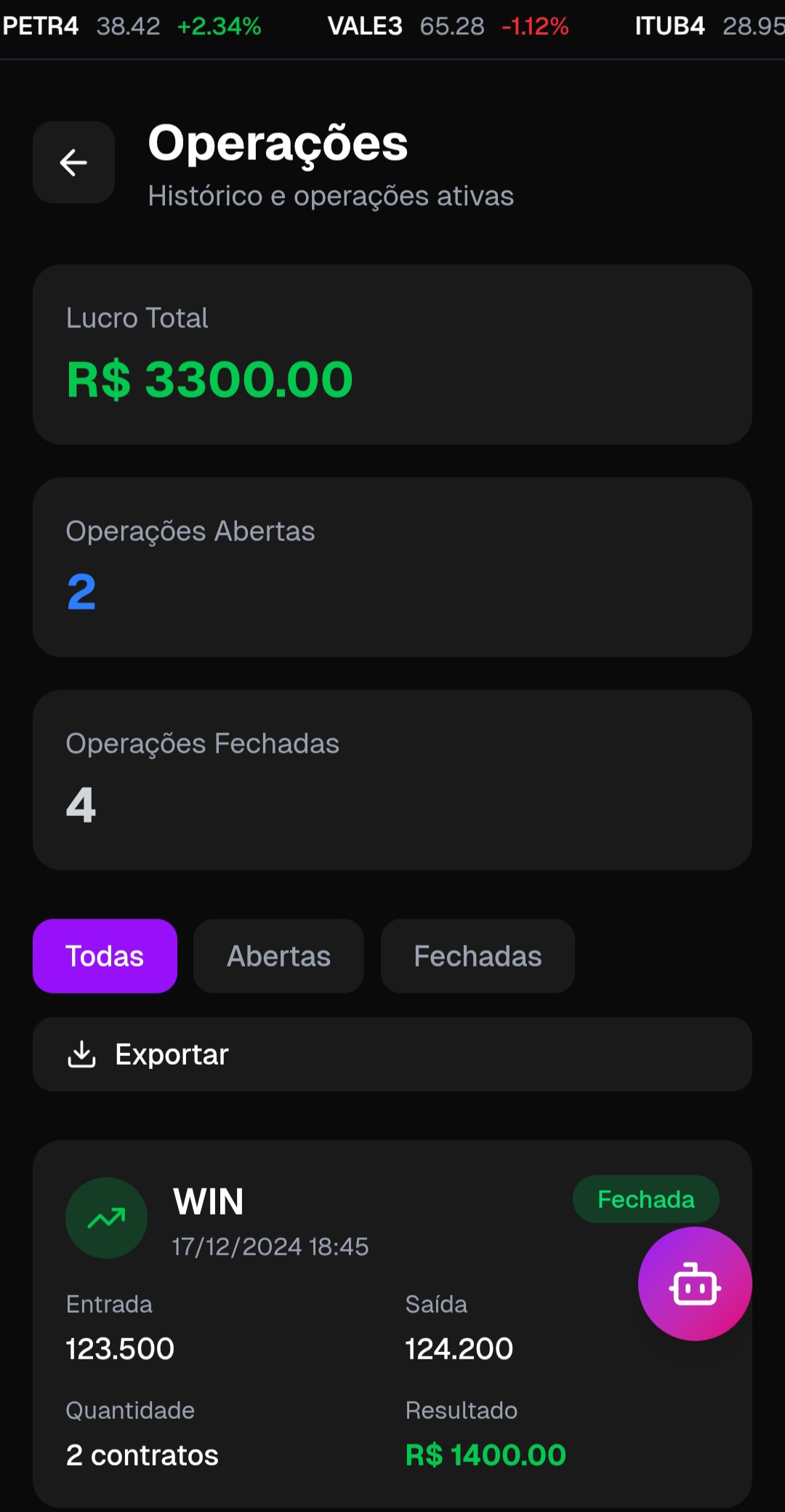Click the 17/12/2024 18:45 timestamp

pos(270,1246)
